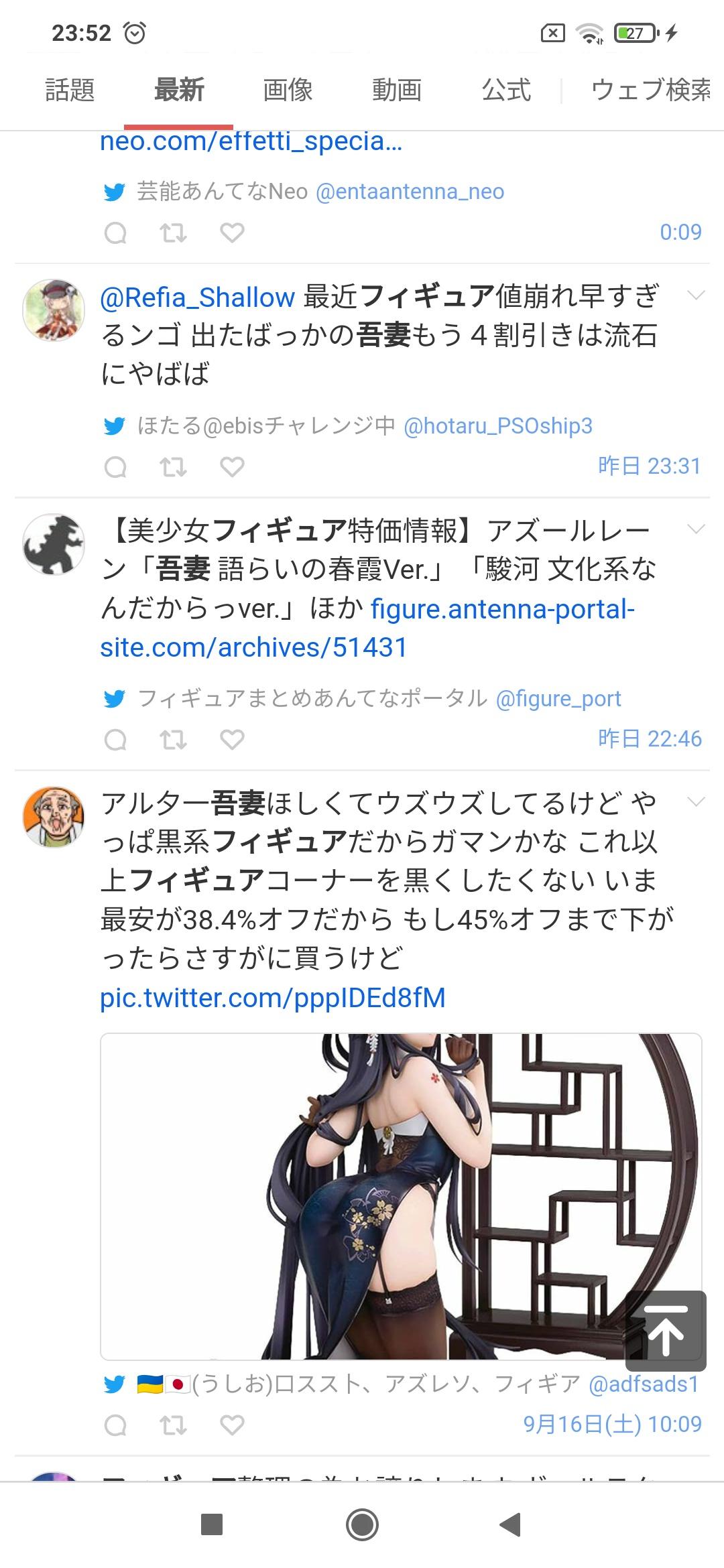This screenshot has width=724, height=1568.
Task: Retweet the post by @hotaru_PSOship3
Action: pyautogui.click(x=174, y=466)
